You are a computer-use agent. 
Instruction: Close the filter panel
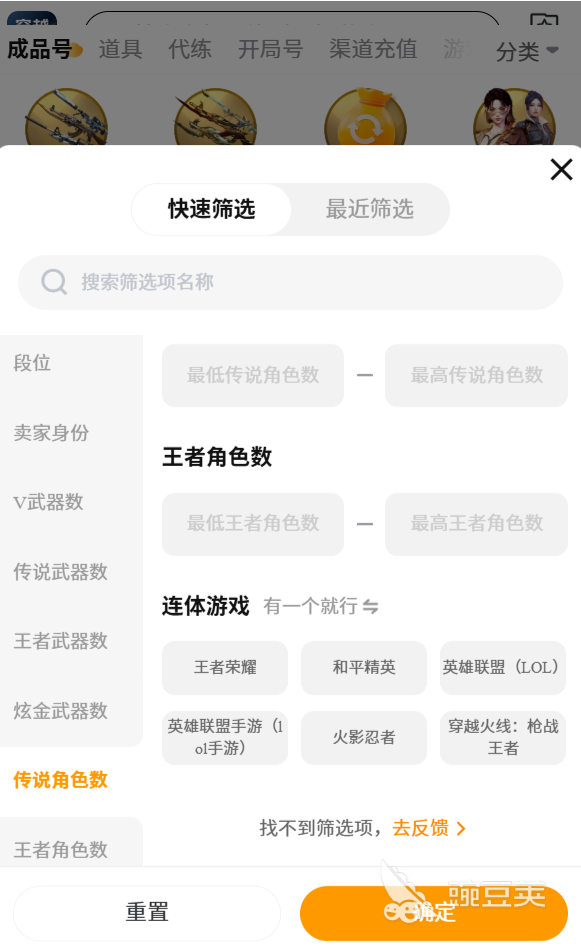tap(561, 169)
